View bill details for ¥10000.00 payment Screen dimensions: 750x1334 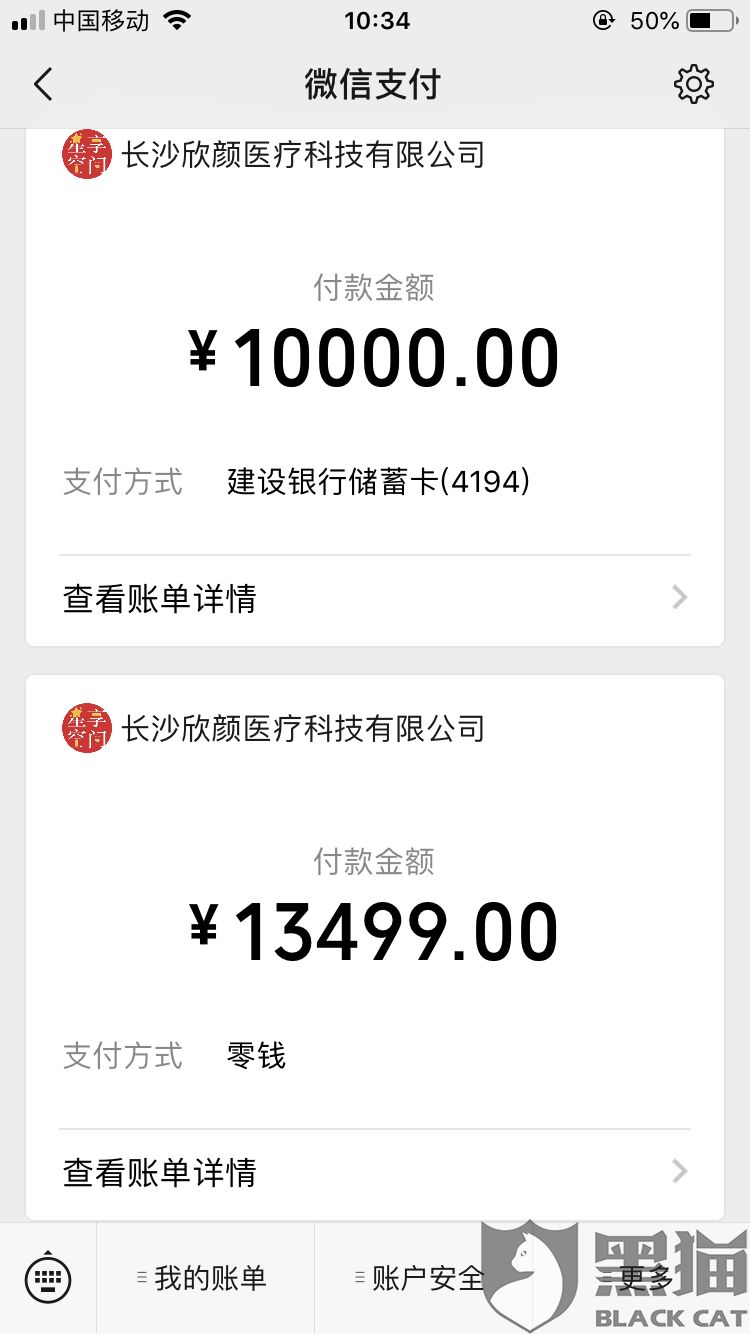click(375, 598)
